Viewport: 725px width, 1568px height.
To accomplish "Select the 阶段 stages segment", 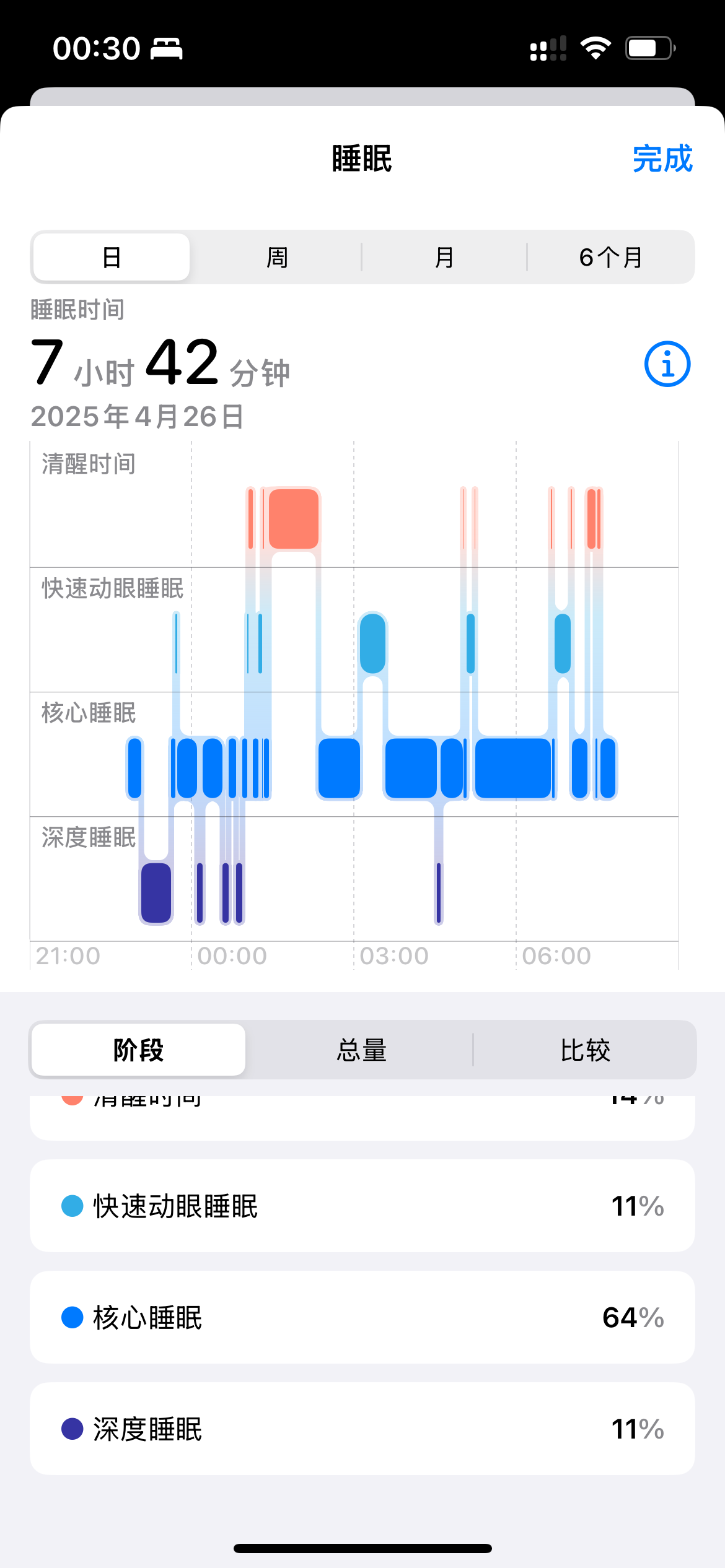I will tap(138, 1050).
